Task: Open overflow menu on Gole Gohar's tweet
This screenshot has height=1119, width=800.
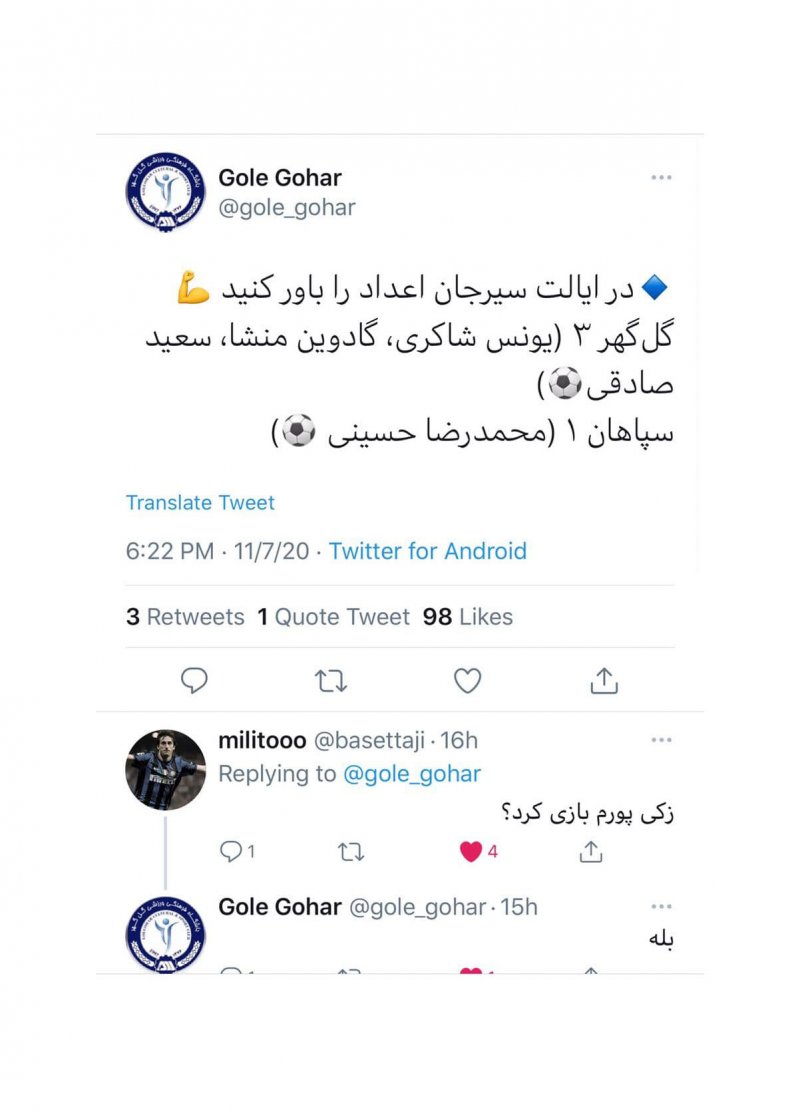Action: click(x=661, y=177)
